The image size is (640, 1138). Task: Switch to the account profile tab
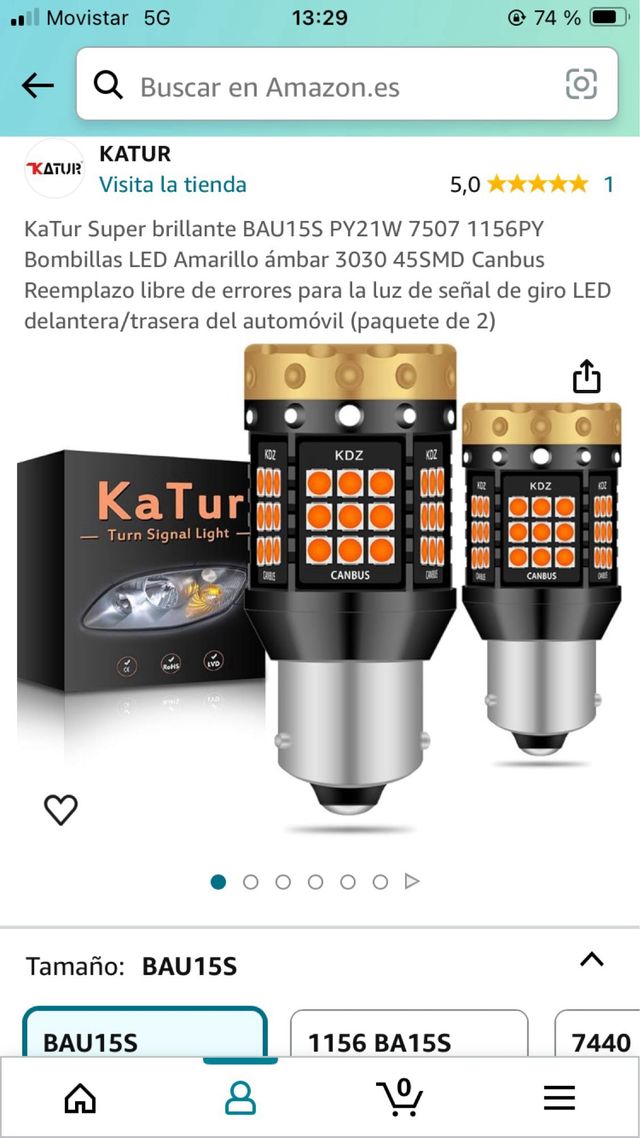240,1098
